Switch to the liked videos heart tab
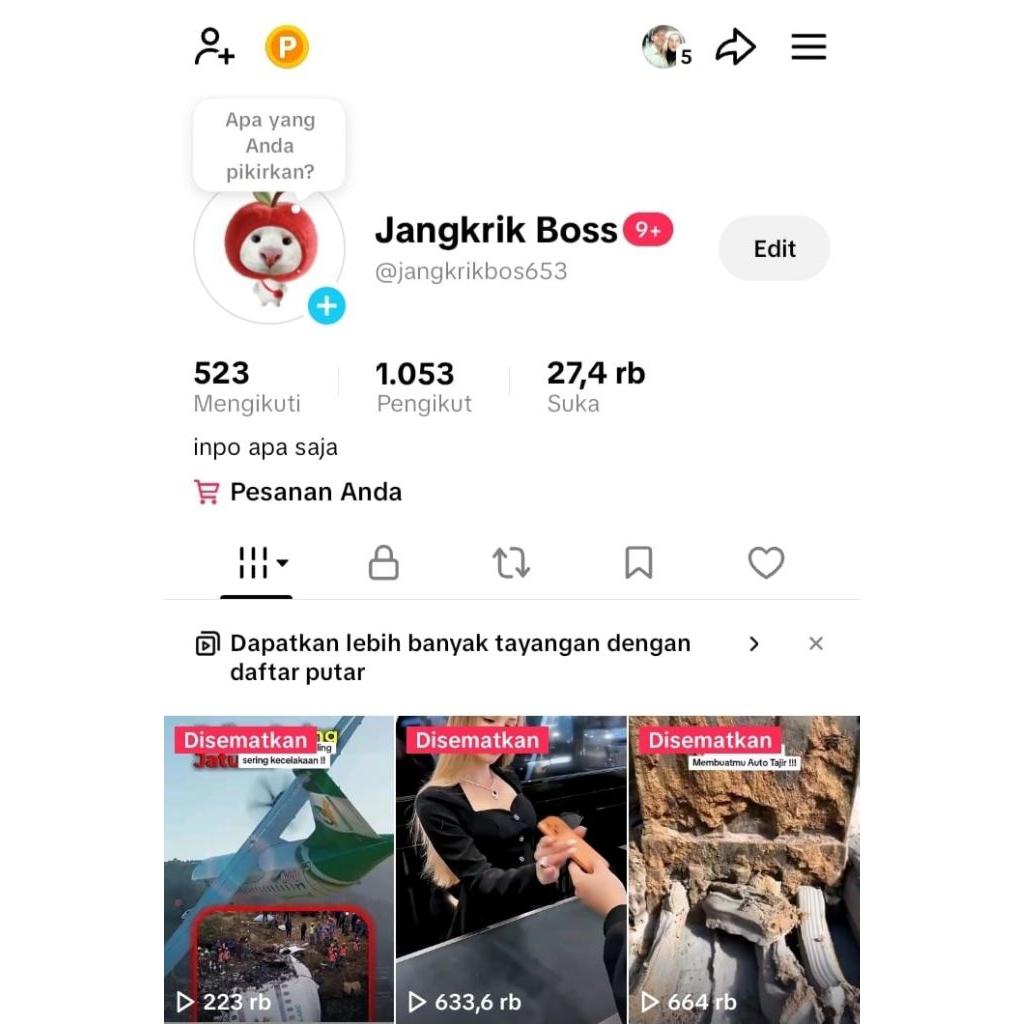This screenshot has height=1024, width=1024. 766,563
